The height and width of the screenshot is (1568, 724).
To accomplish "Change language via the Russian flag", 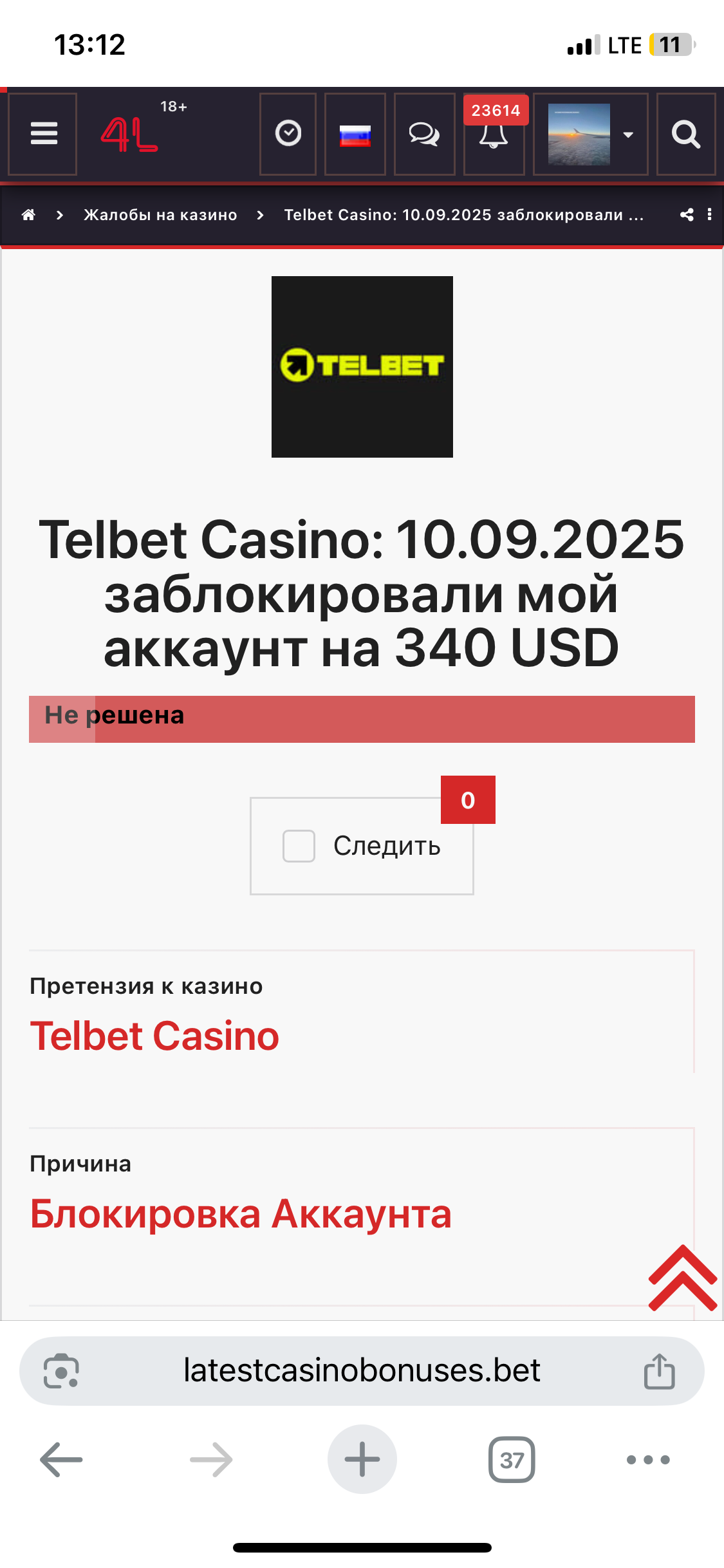I will (x=355, y=135).
